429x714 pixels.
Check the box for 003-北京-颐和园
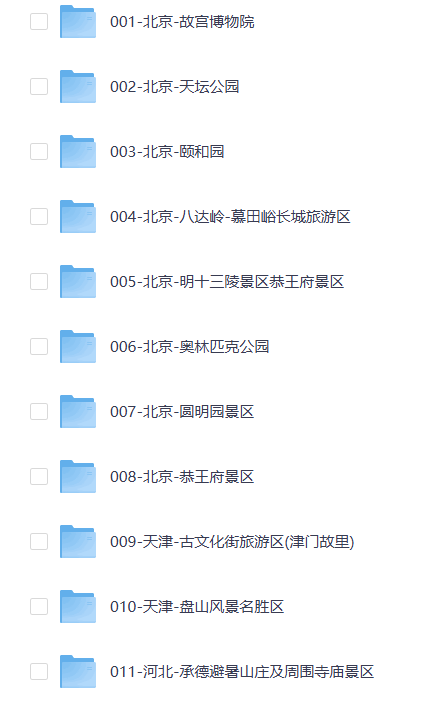tap(39, 152)
